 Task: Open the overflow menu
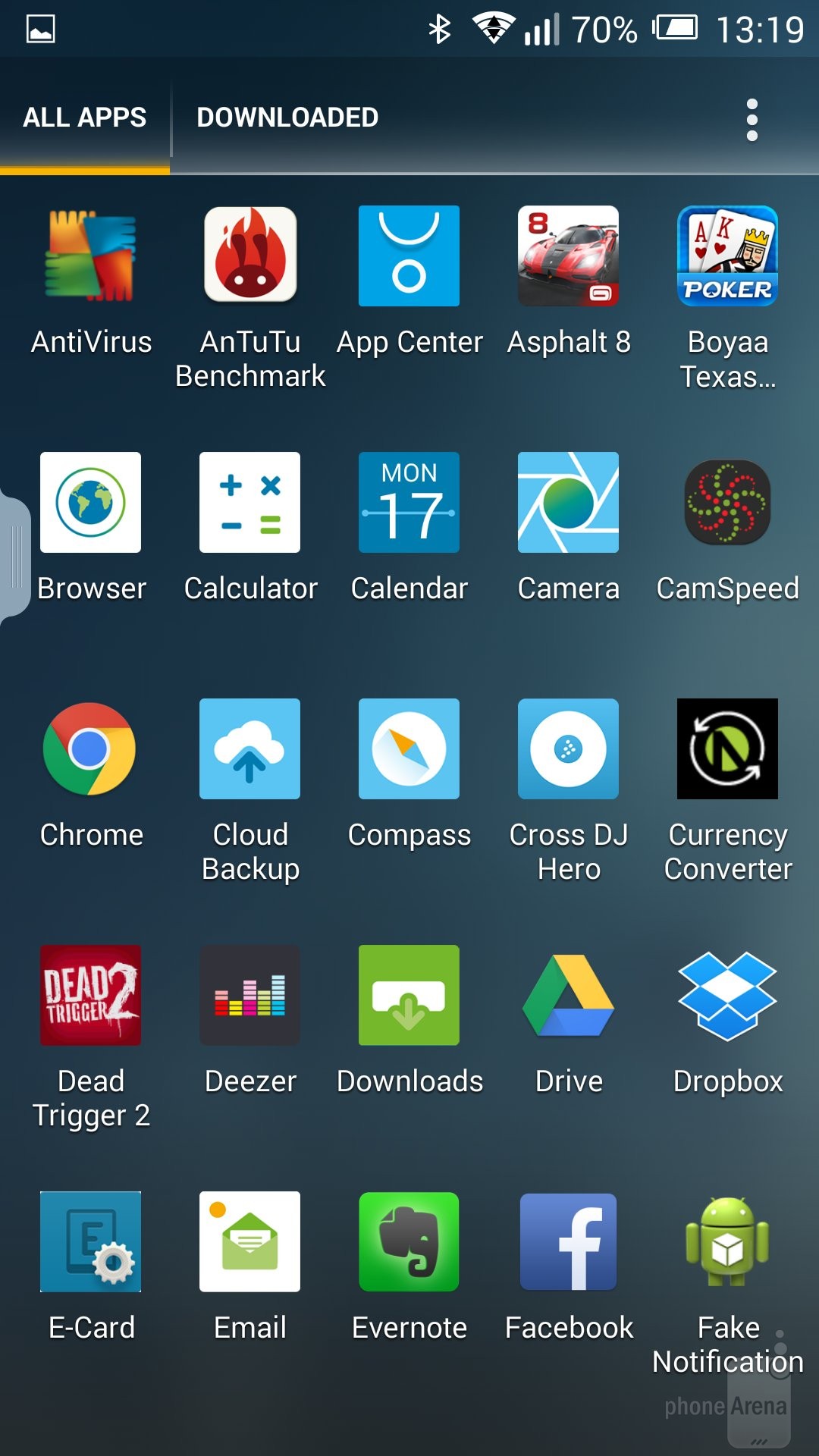tap(752, 119)
